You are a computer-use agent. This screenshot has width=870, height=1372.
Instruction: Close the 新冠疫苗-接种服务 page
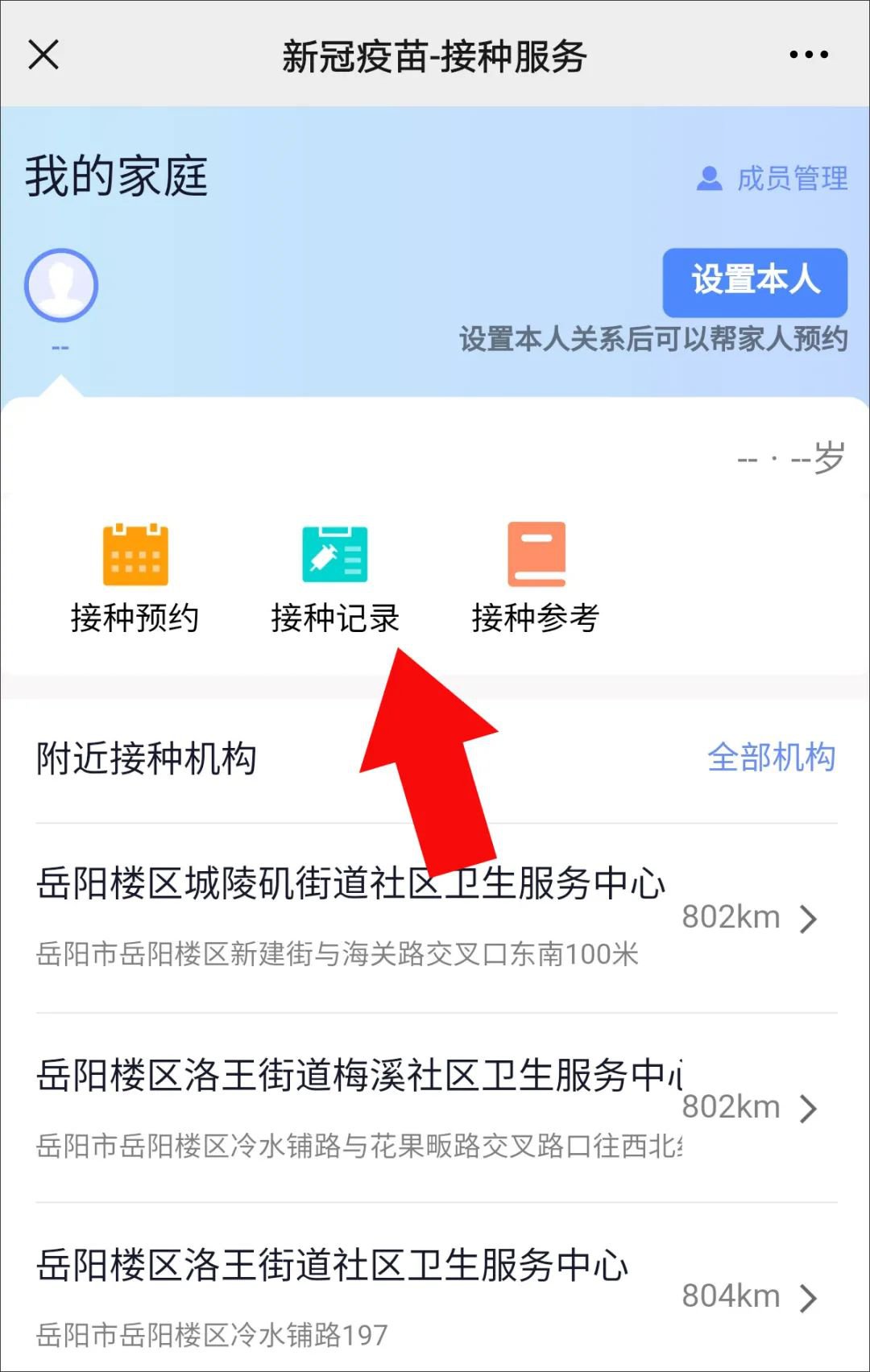(43, 55)
